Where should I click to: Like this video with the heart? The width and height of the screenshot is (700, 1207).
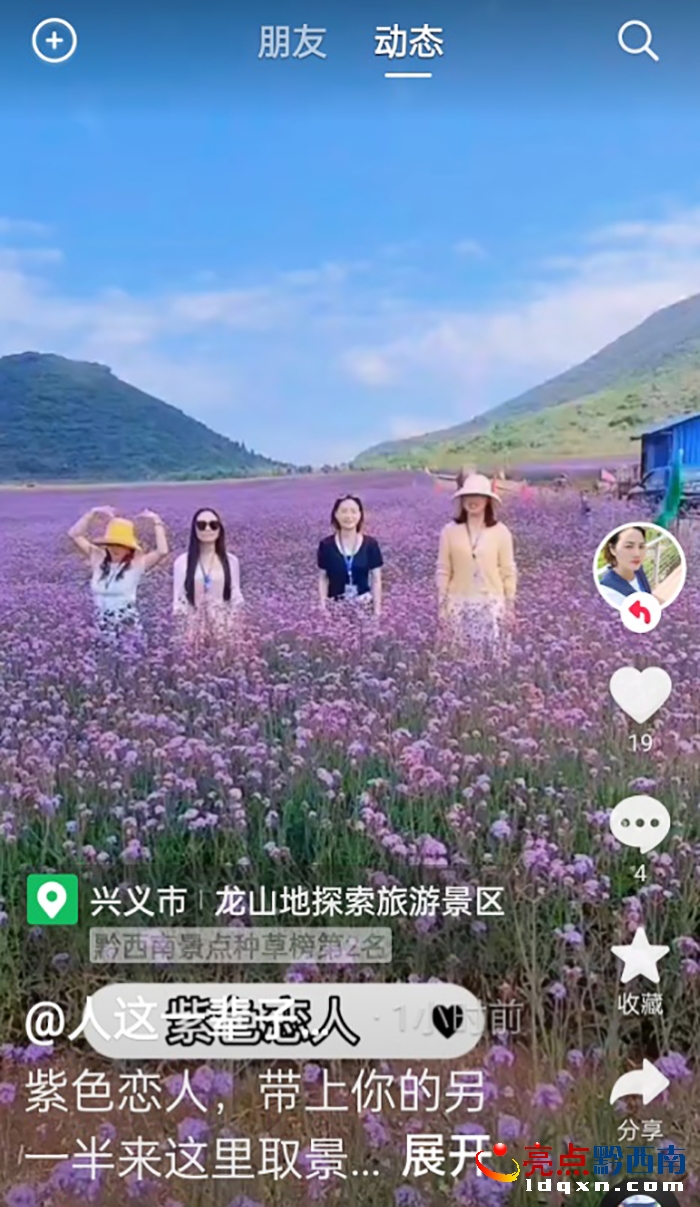click(640, 695)
